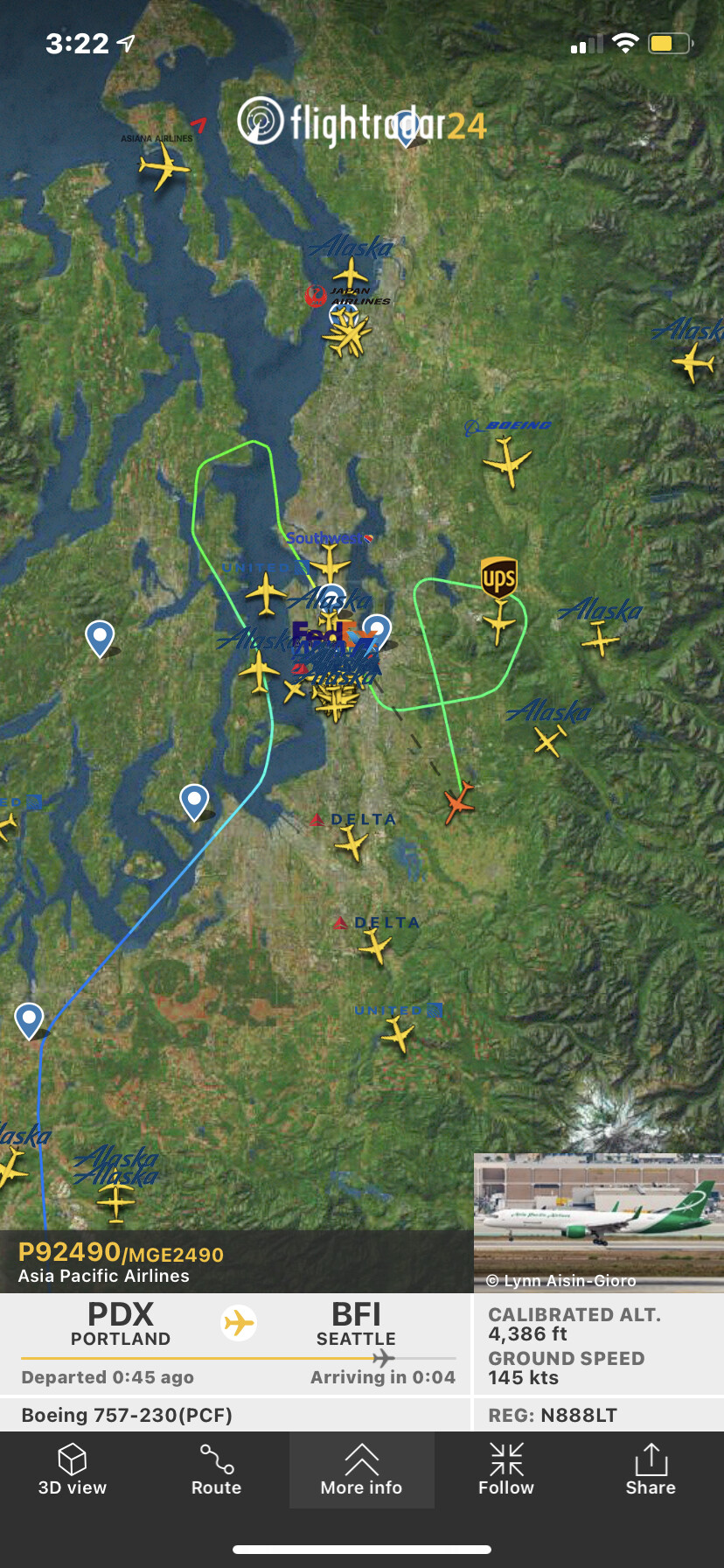Select the UPS aircraft on the map
The height and width of the screenshot is (1568, 724).
499,622
